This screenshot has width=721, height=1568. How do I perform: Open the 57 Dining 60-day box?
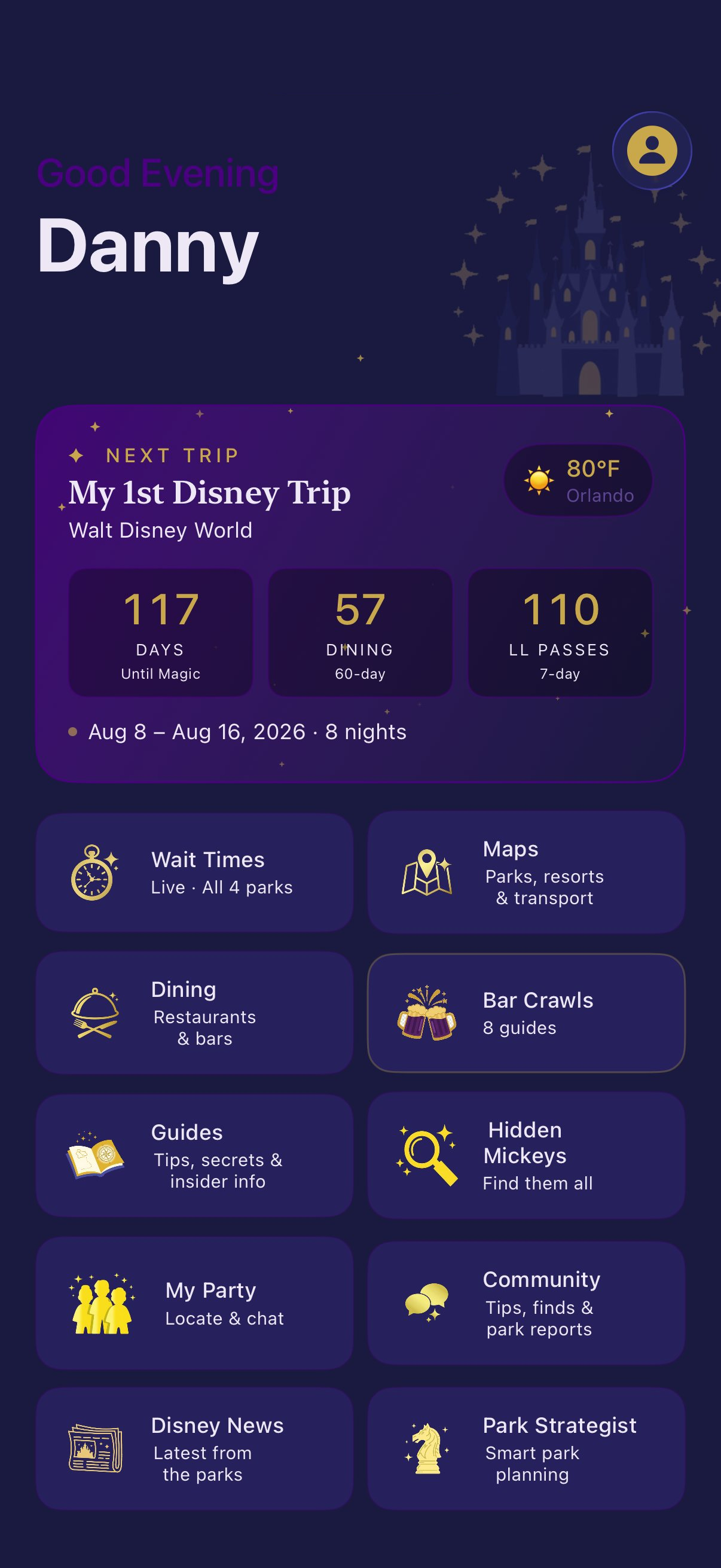360,633
